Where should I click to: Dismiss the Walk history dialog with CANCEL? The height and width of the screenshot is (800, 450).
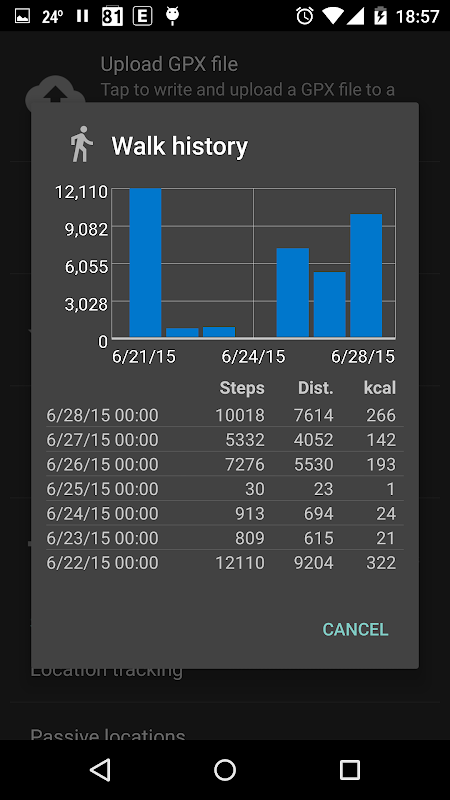(x=355, y=629)
